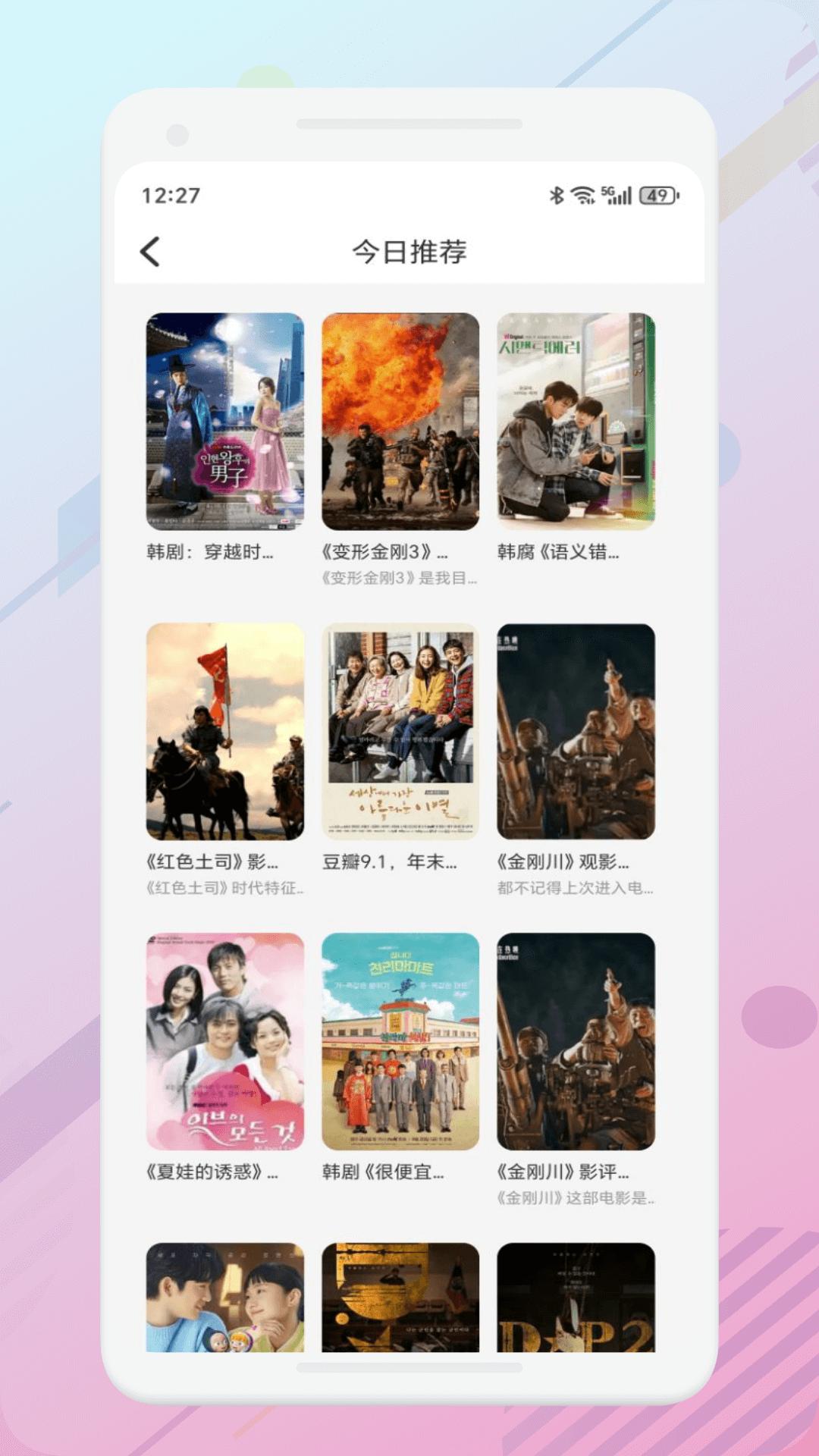Tap the Wi-Fi icon in the status bar

click(582, 196)
